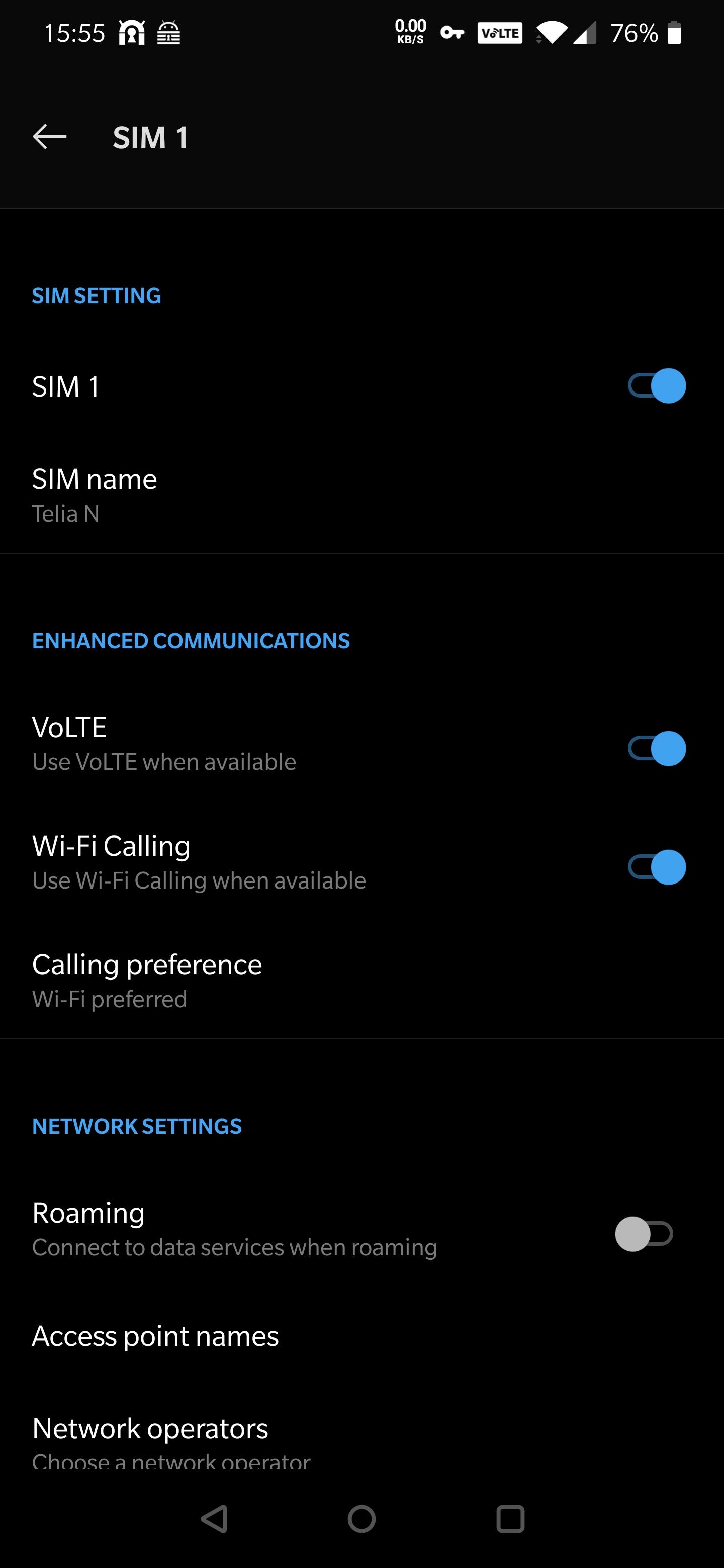Open recent apps from navigation bar

tap(510, 1518)
